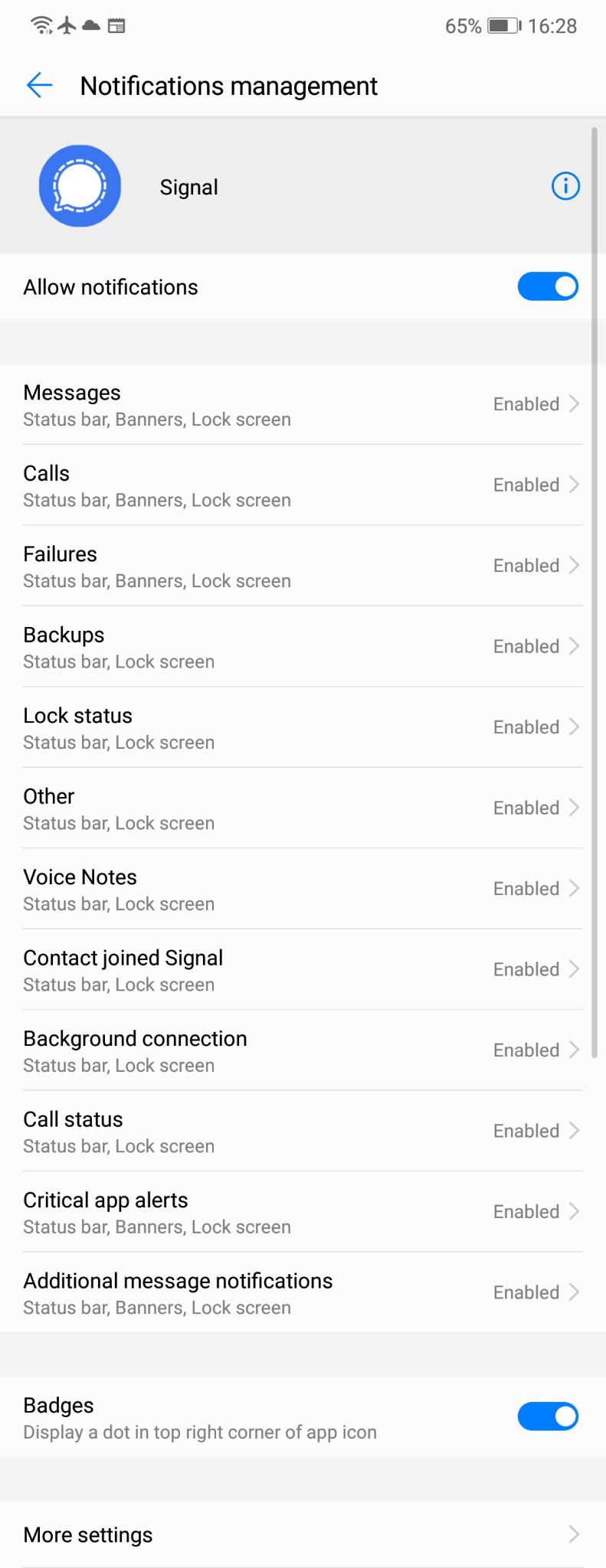Open Voice Notes notification settings
The height and width of the screenshot is (1568, 606).
(x=303, y=888)
